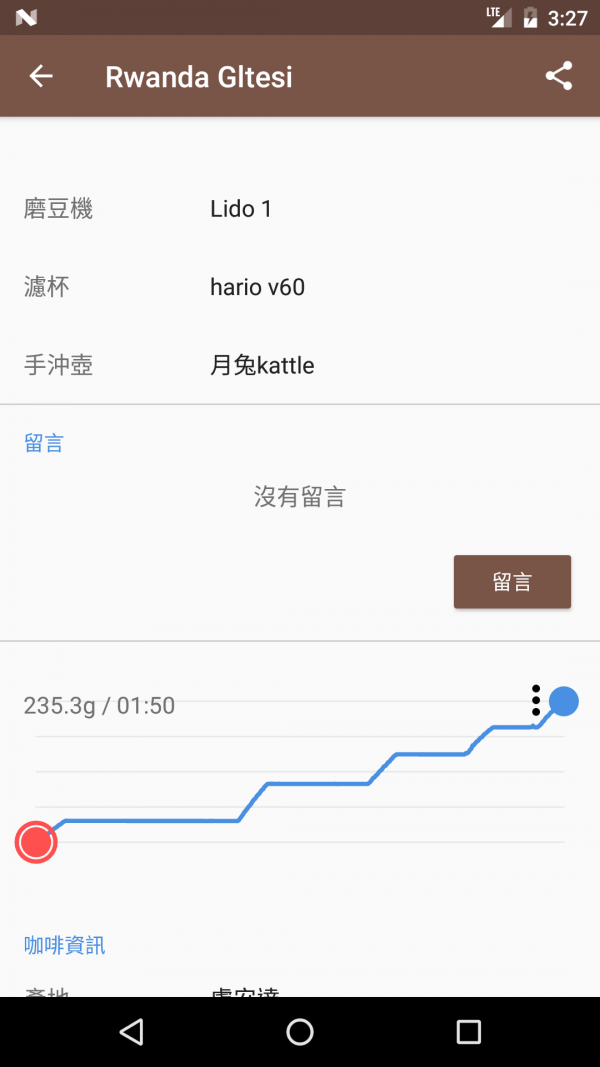Tap the system home button
Viewport: 600px width, 1067px height.
coord(299,1032)
